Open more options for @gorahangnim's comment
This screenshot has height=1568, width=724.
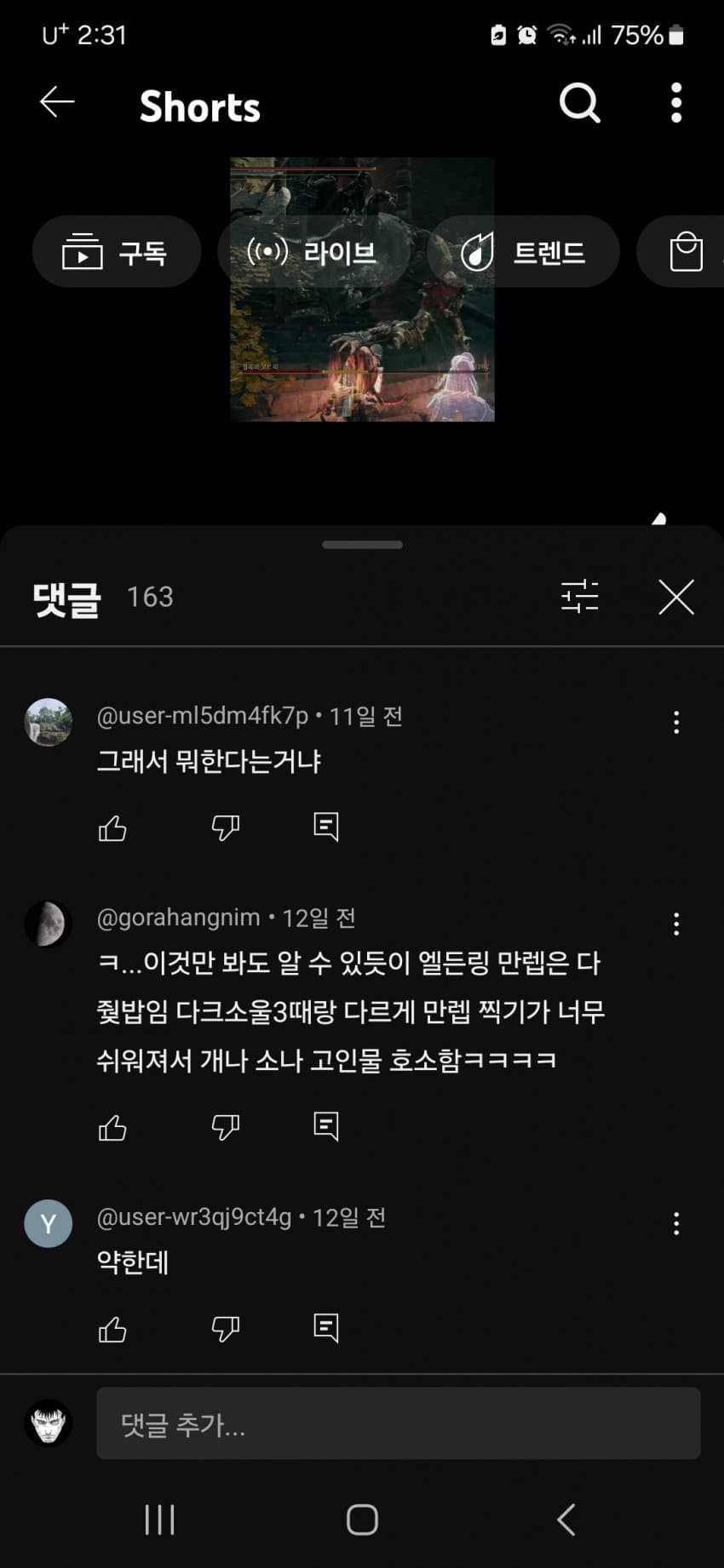pyautogui.click(x=676, y=924)
